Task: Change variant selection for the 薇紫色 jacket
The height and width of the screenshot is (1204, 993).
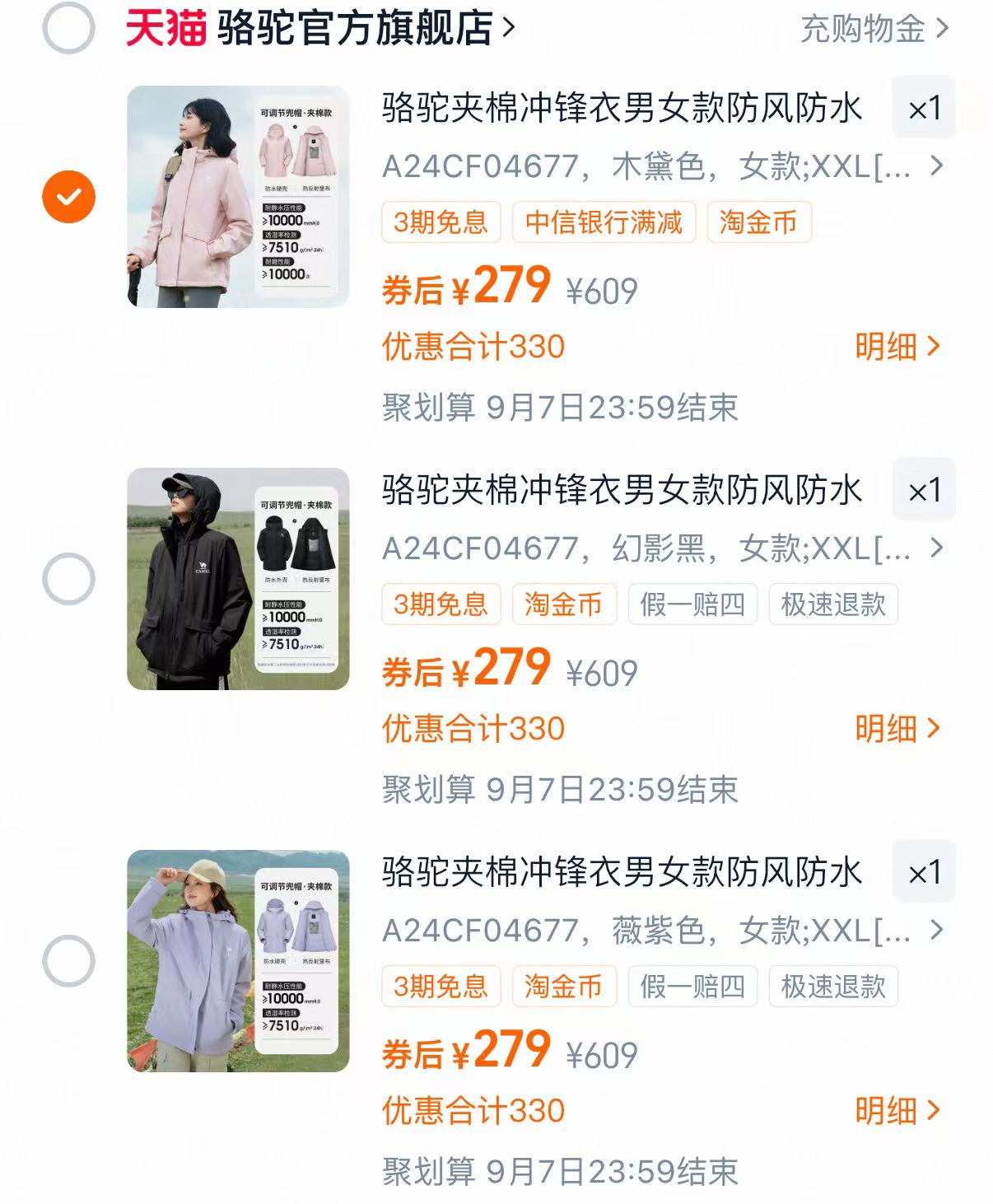Action: [659, 931]
